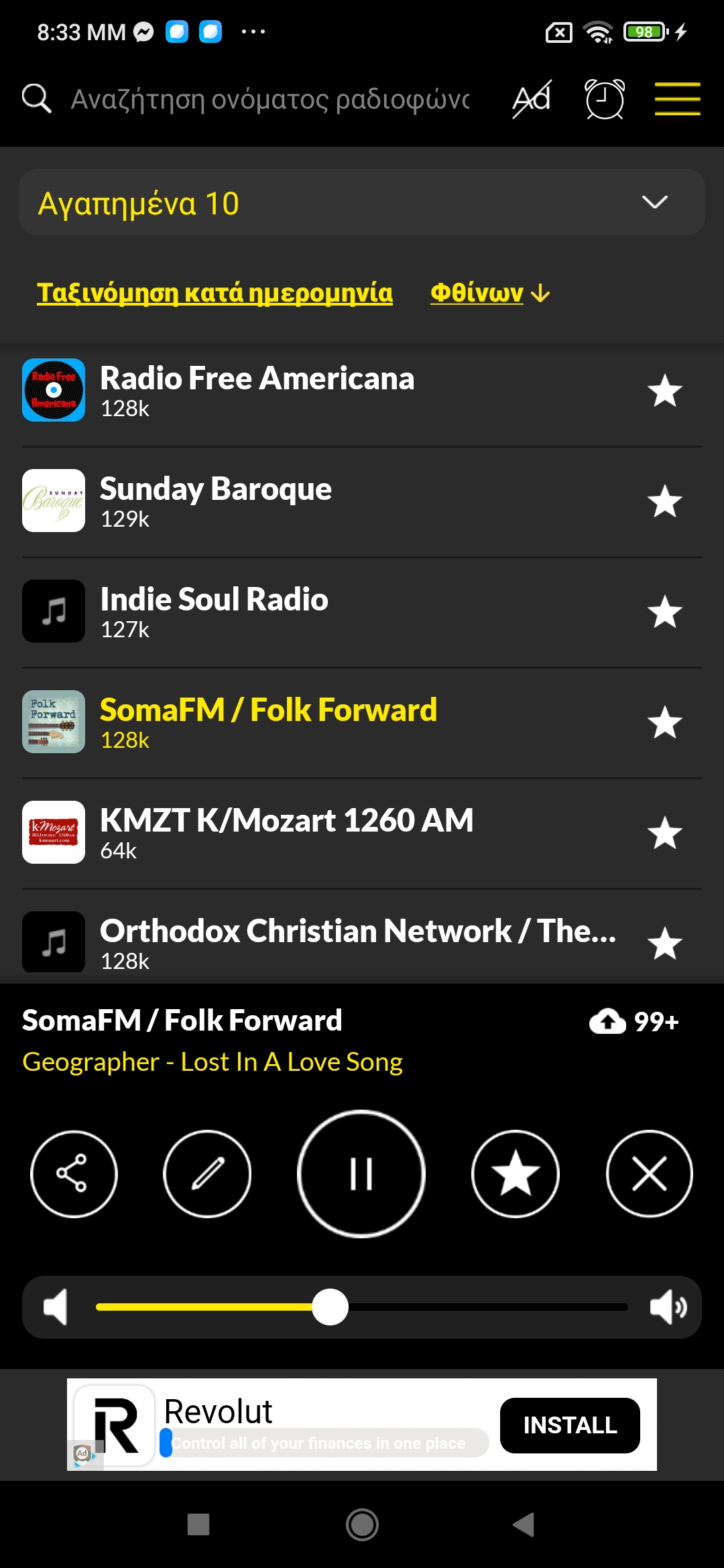
Task: Open the alarm clock timer
Action: 605,99
